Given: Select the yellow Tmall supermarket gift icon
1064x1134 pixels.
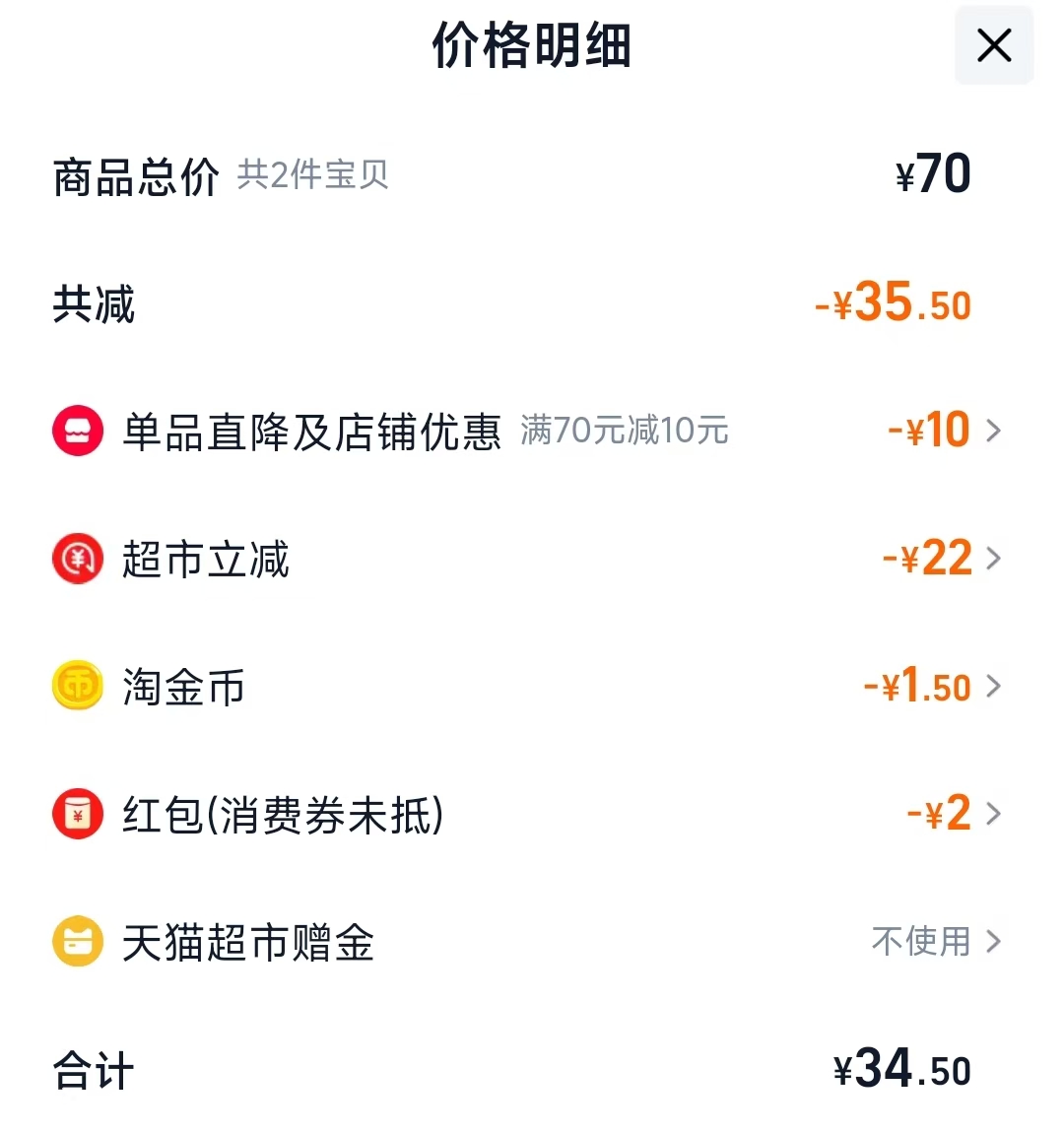Looking at the screenshot, I should pos(77,942).
